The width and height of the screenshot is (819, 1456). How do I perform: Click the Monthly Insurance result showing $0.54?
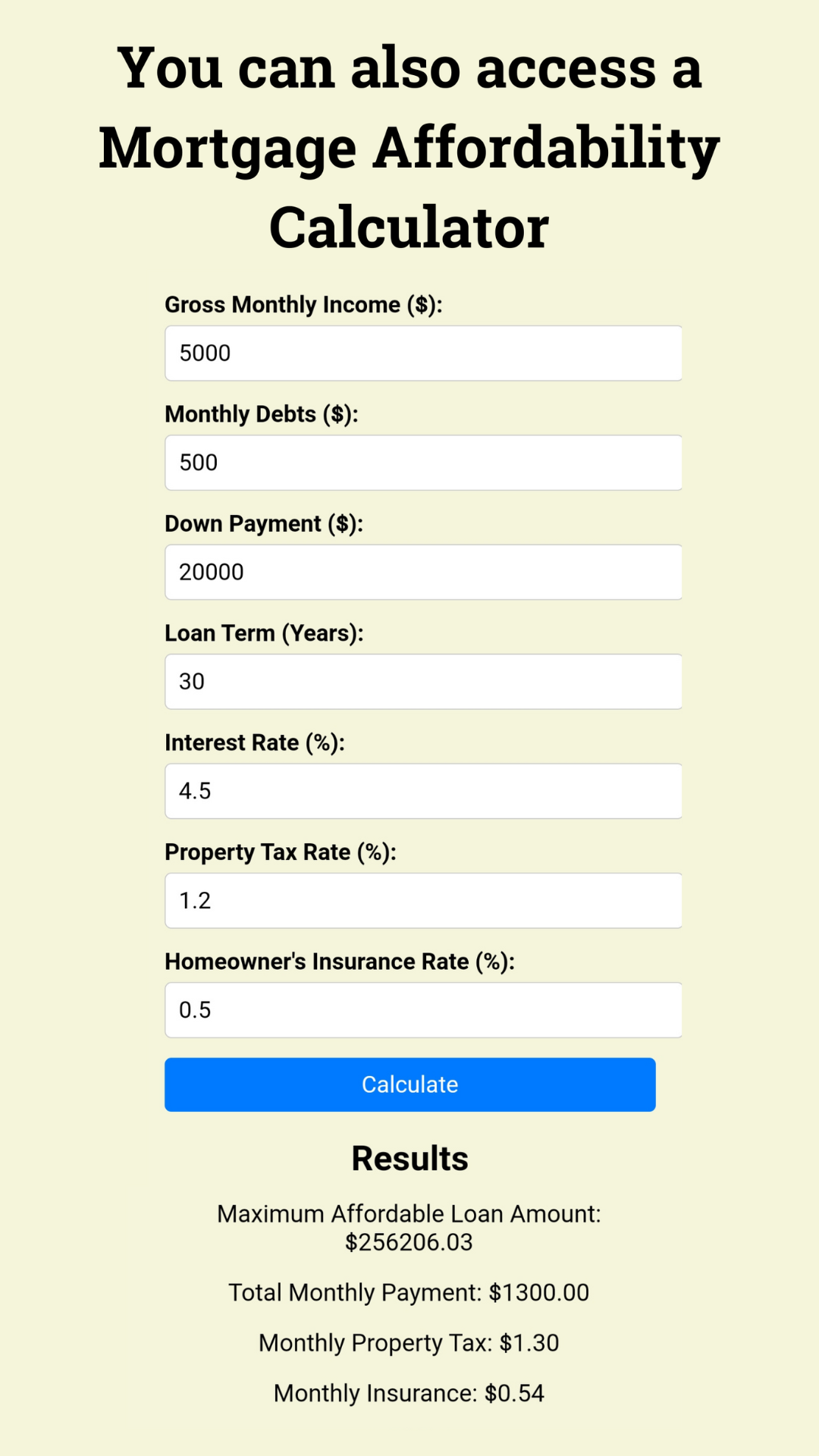[409, 1393]
